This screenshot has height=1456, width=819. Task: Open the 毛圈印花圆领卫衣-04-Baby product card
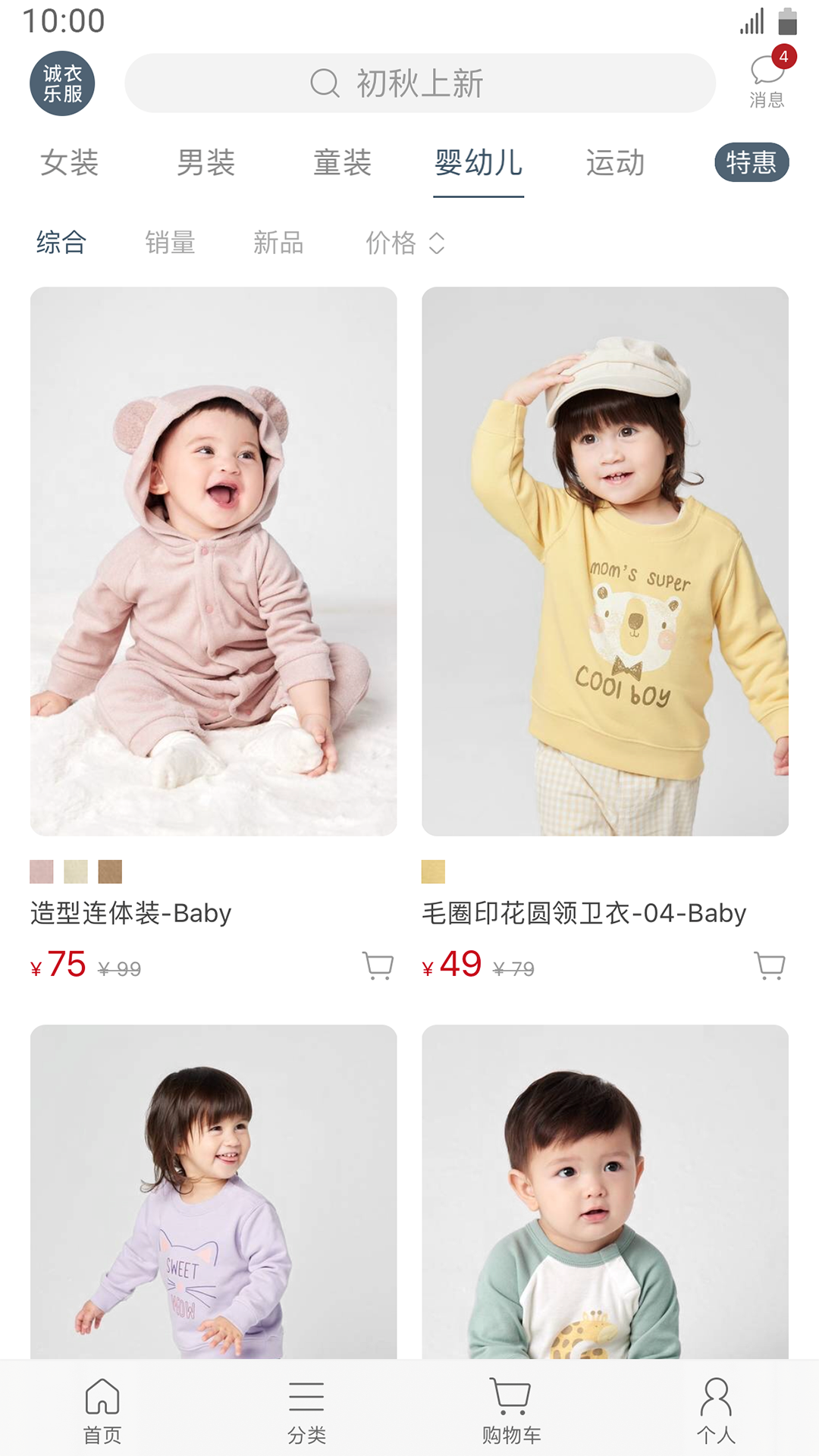pyautogui.click(x=604, y=561)
